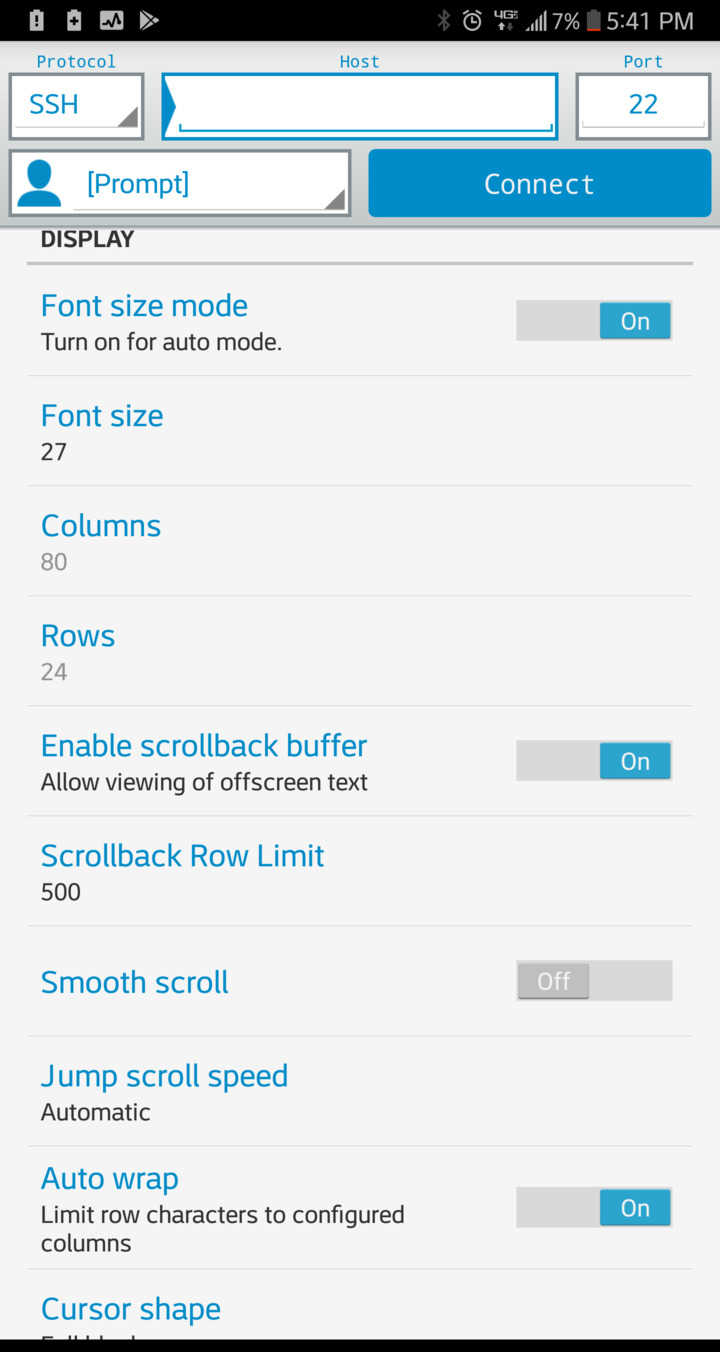Viewport: 720px width, 1352px height.
Task: Disable the scrollback buffer switch
Action: 594,761
